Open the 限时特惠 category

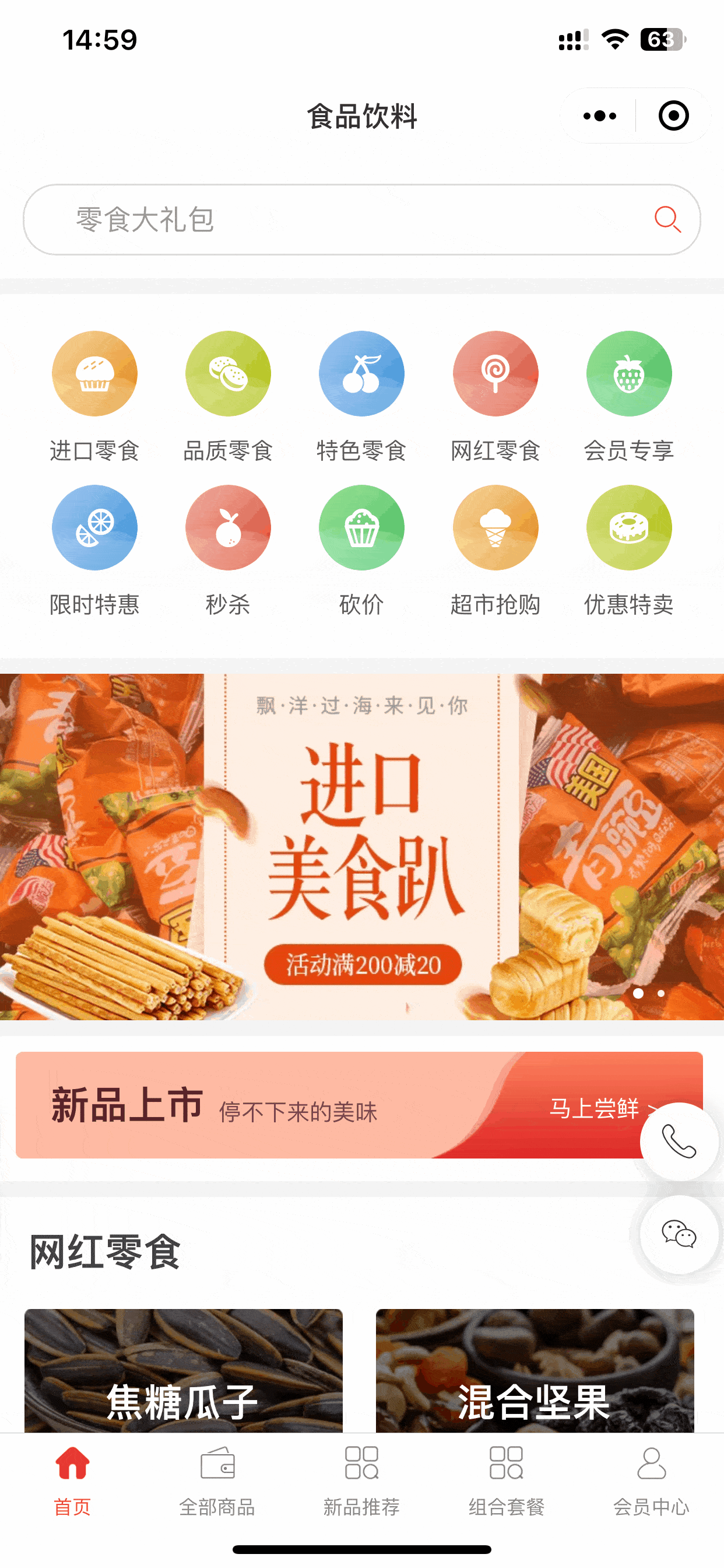pos(94,551)
